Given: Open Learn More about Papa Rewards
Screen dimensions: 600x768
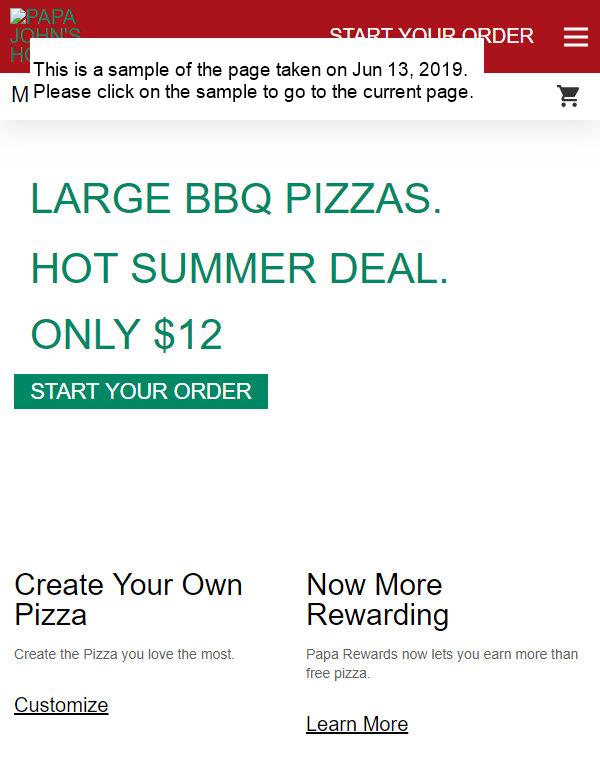Looking at the screenshot, I should (x=357, y=724).
